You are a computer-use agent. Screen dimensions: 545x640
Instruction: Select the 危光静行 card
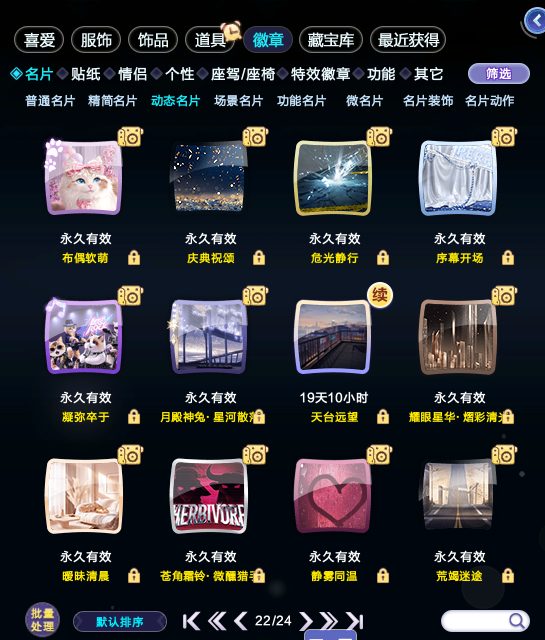click(x=333, y=178)
